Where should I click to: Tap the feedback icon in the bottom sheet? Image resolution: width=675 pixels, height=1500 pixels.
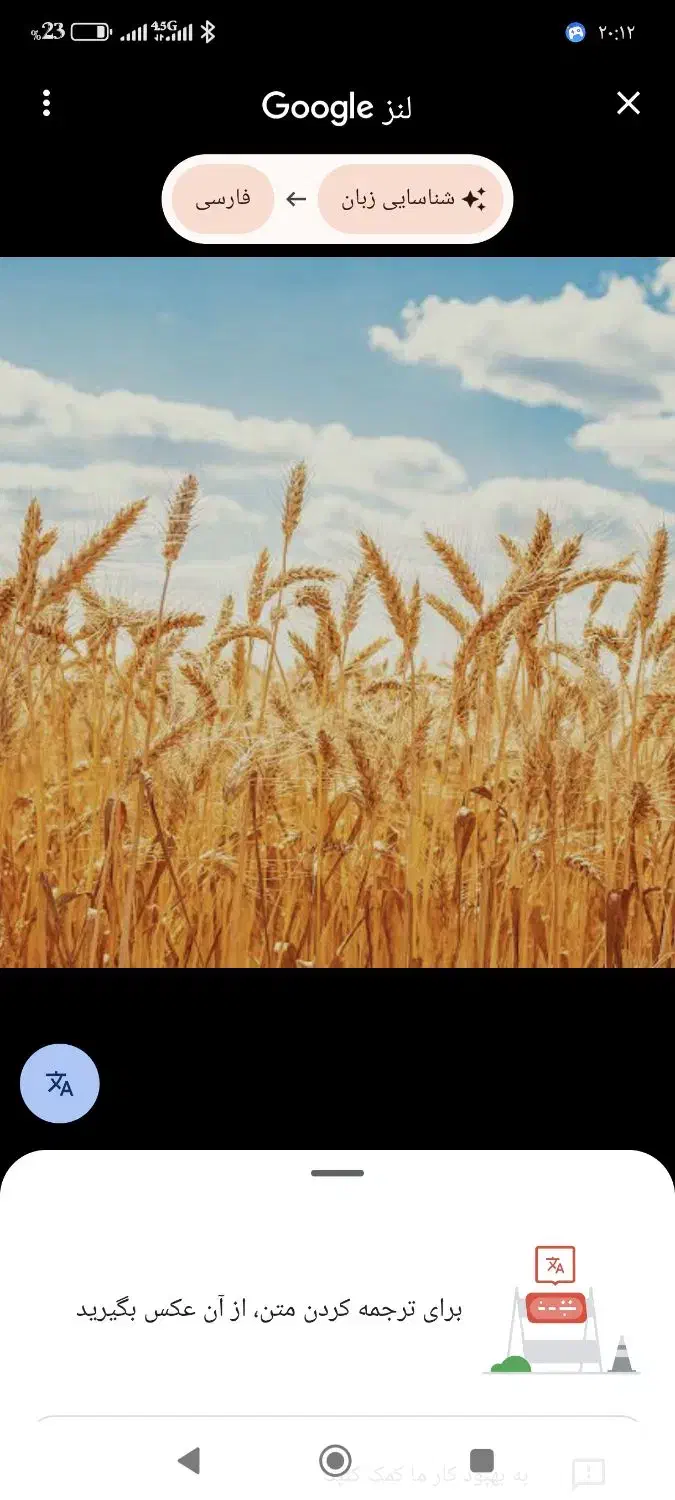coord(588,1472)
